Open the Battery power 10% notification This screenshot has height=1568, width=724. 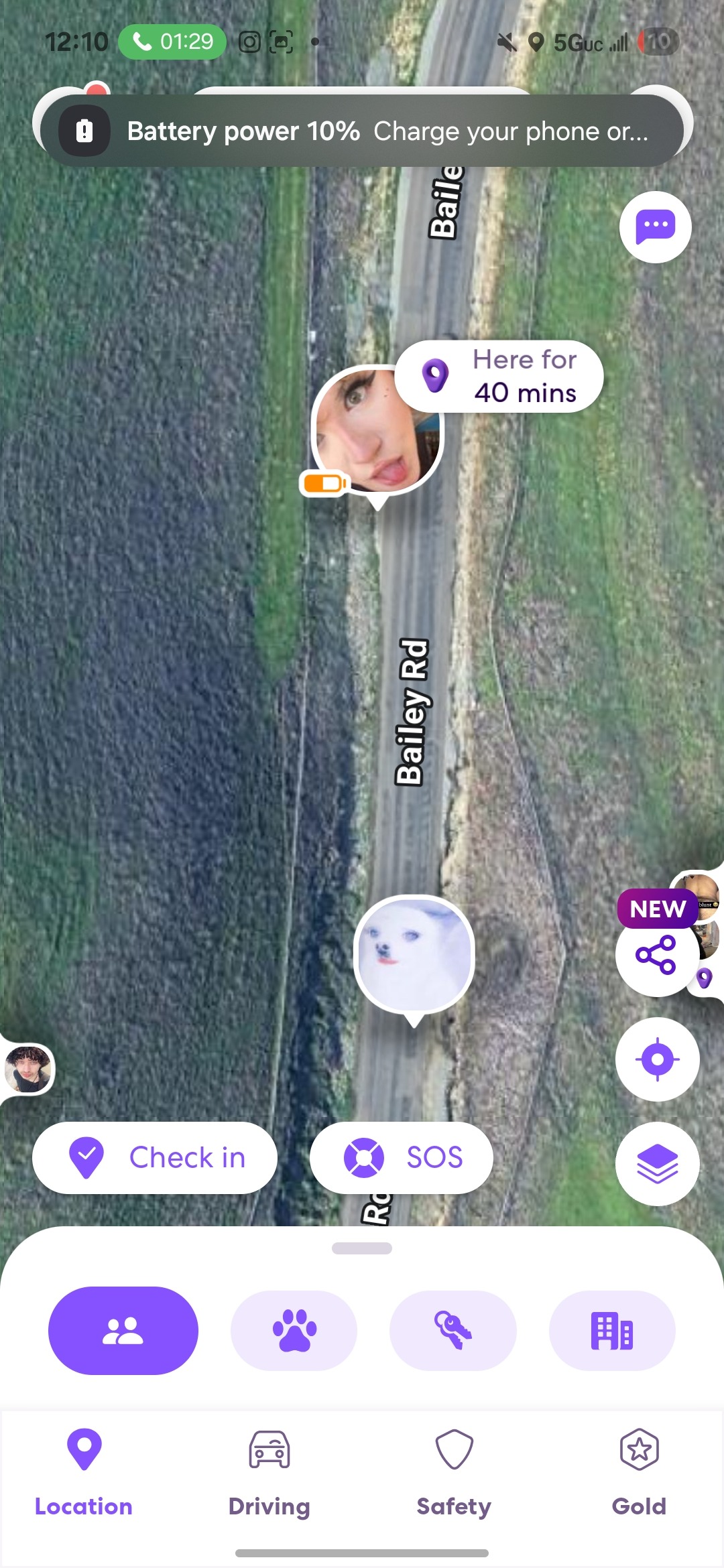coord(362,131)
